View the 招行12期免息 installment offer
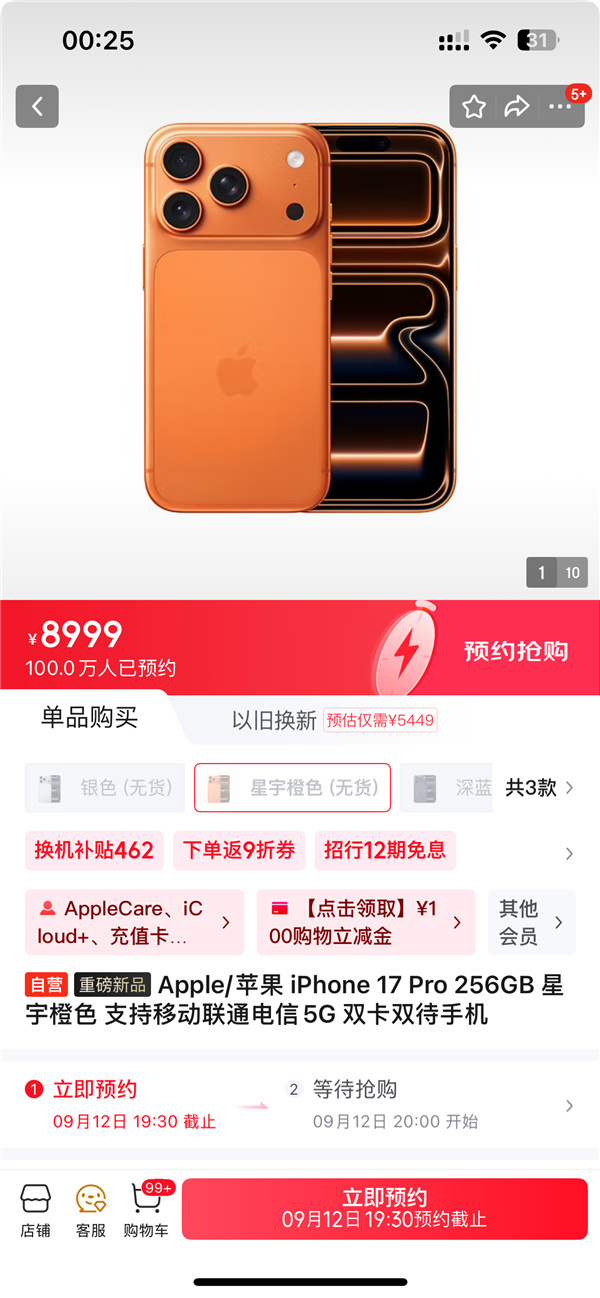 [x=385, y=851]
